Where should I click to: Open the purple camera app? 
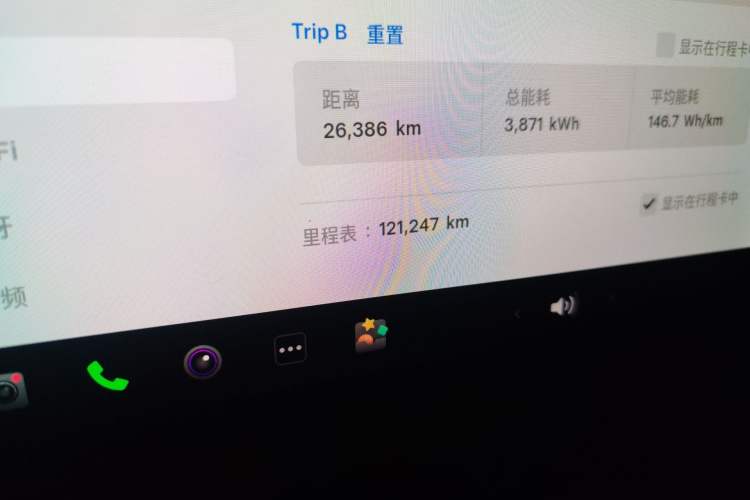(x=202, y=361)
